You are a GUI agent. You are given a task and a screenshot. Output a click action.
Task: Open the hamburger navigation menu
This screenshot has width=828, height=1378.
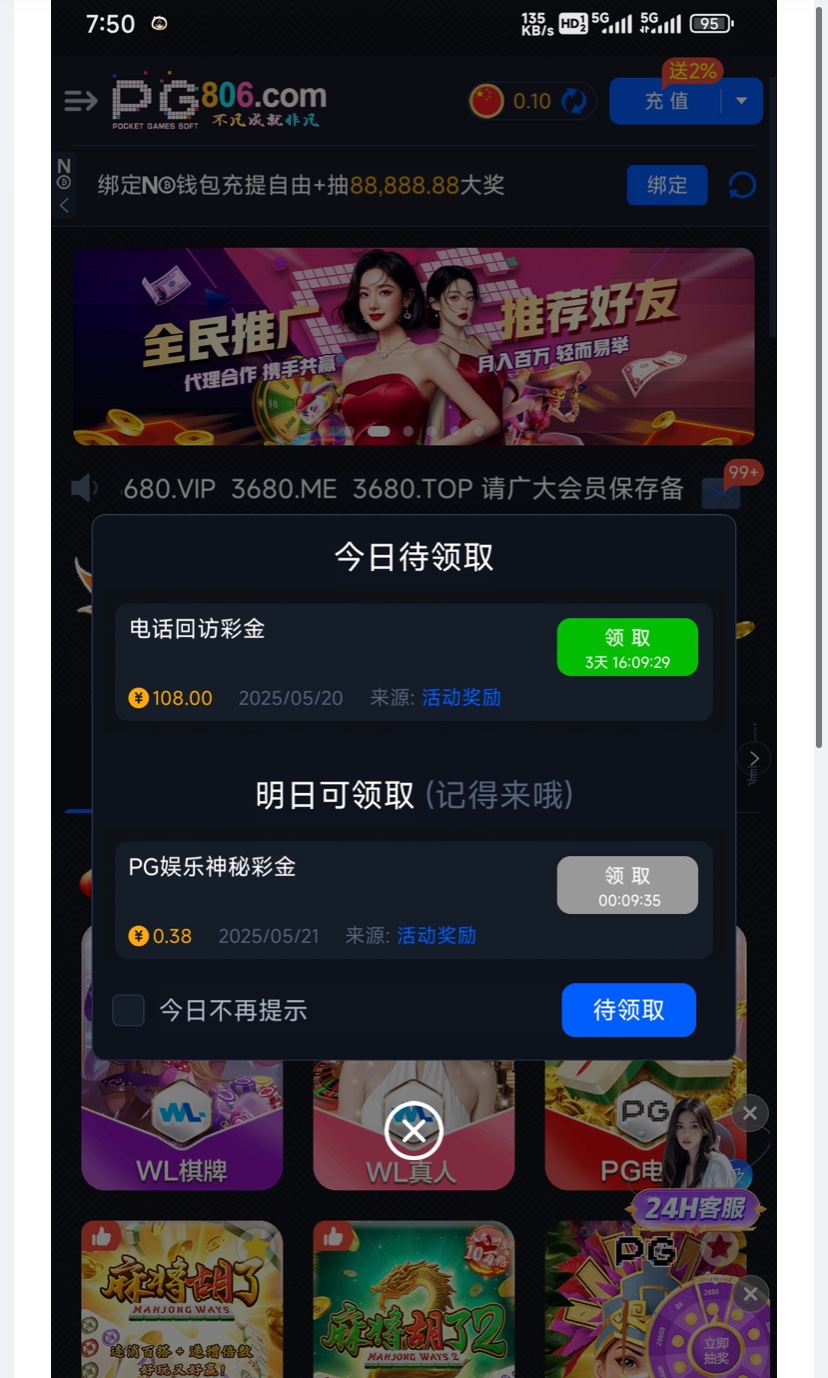(80, 101)
